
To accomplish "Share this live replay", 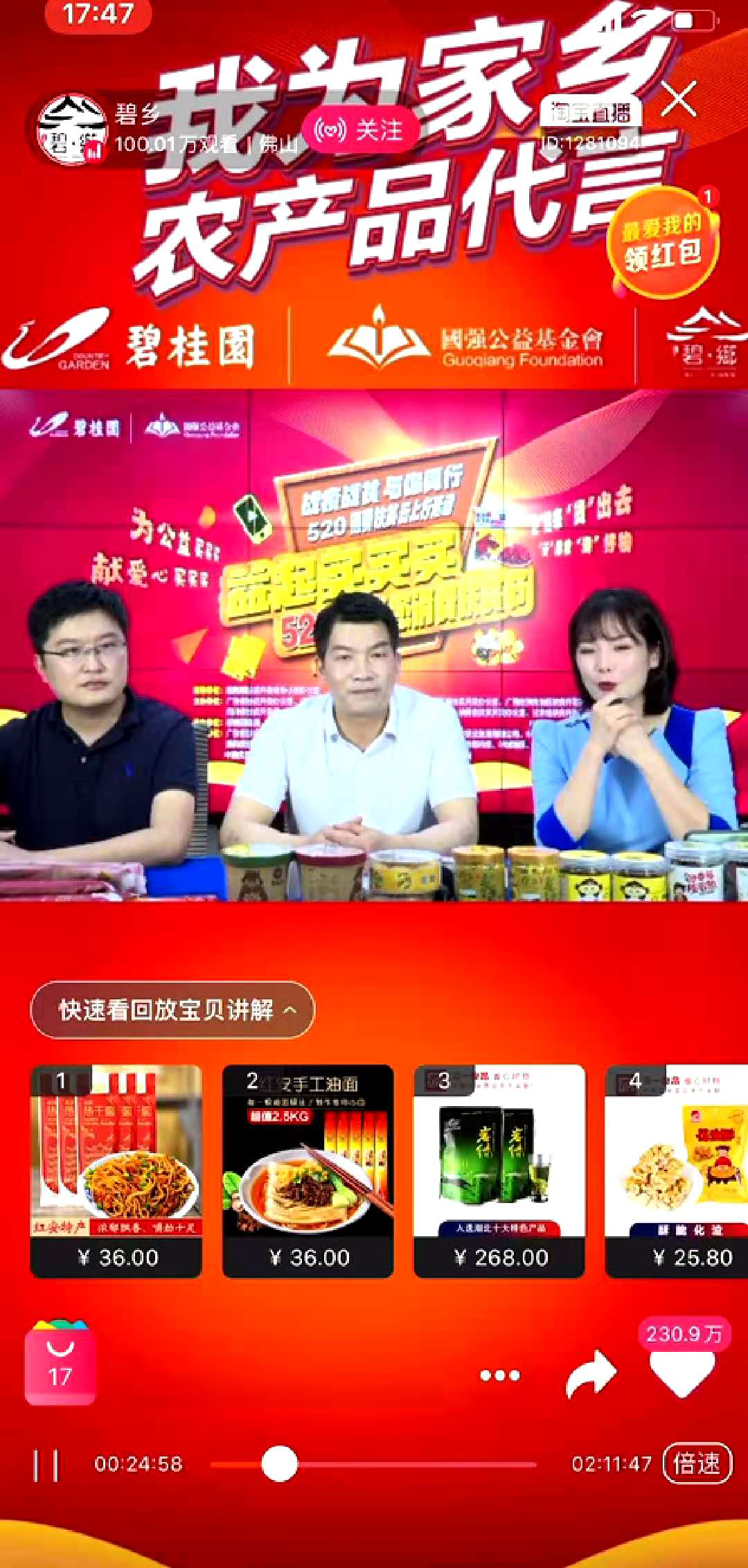I will pos(591,1374).
